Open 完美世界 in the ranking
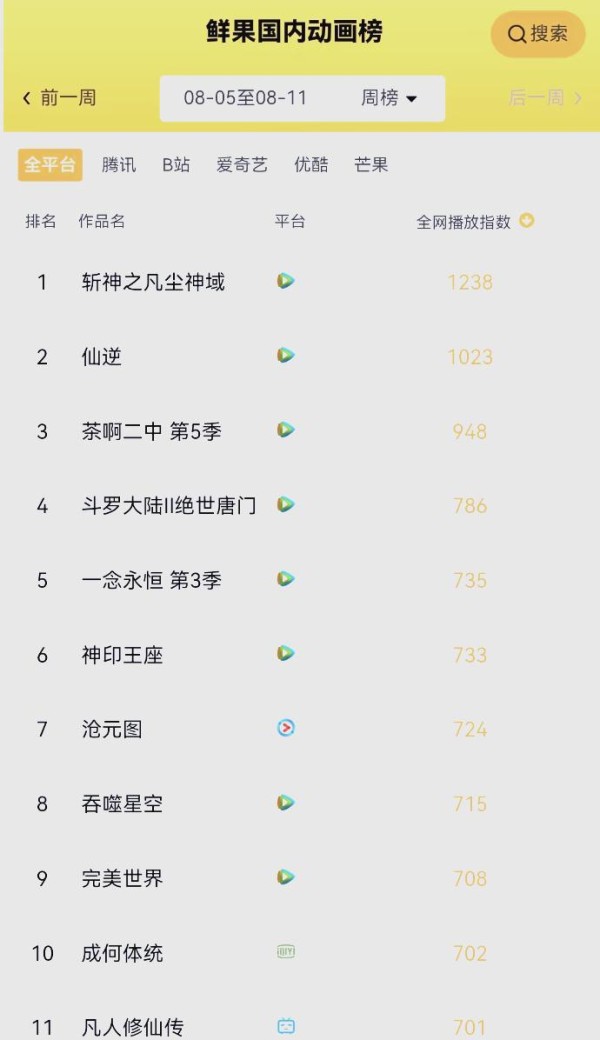Image resolution: width=600 pixels, height=1040 pixels. pyautogui.click(x=122, y=879)
